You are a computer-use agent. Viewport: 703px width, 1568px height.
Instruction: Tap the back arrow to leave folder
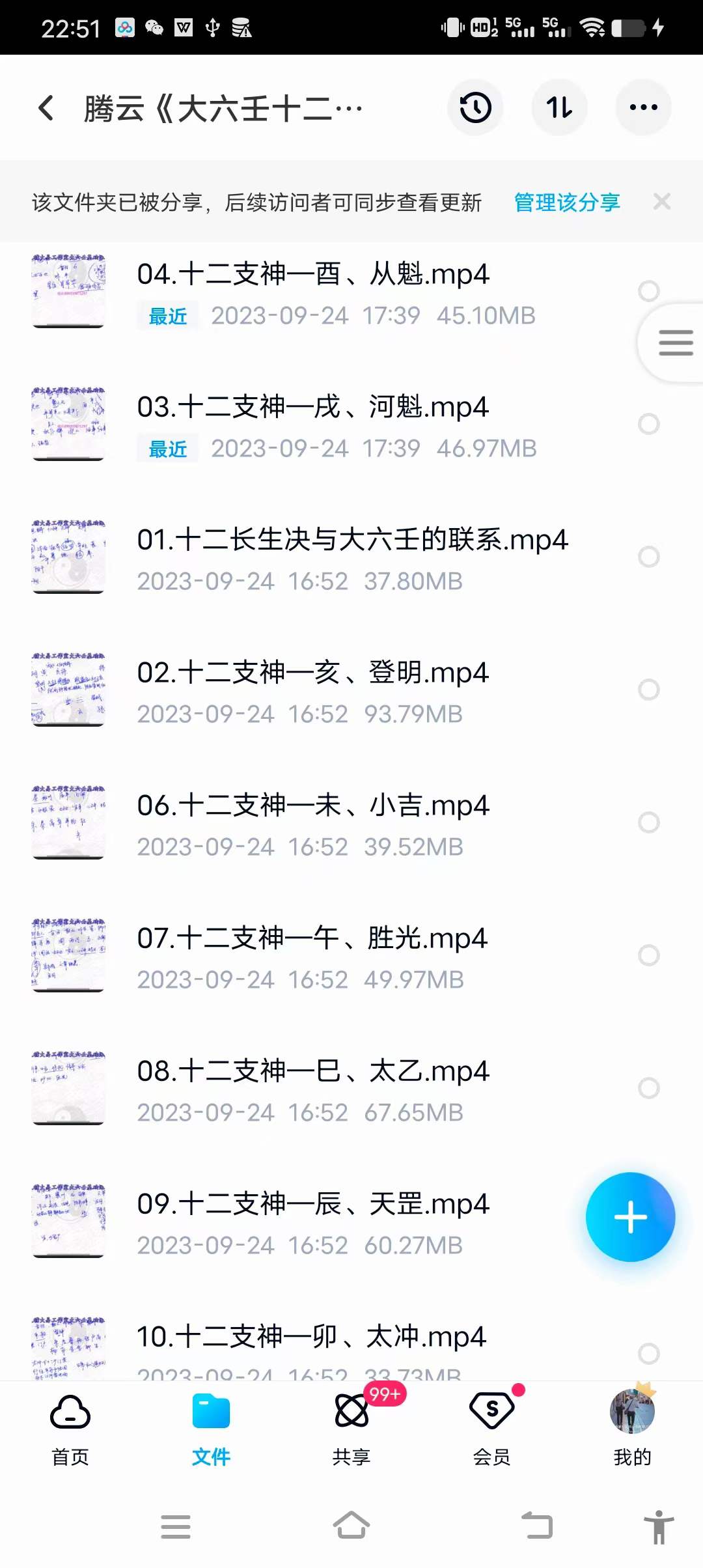[x=46, y=107]
